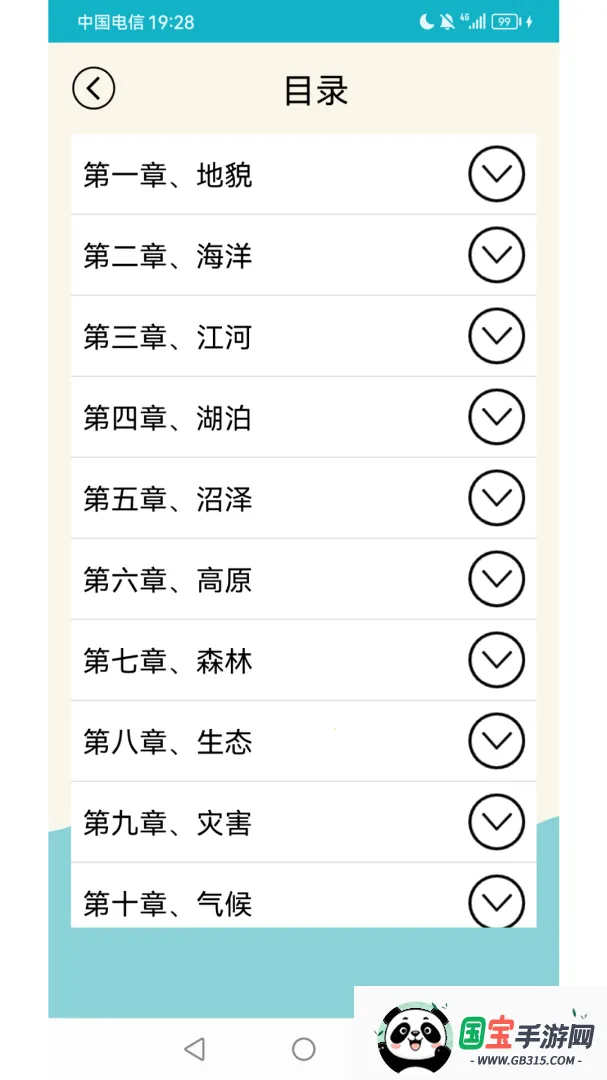Tap the system home circle button
Image resolution: width=607 pixels, height=1080 pixels.
pyautogui.click(x=304, y=1048)
